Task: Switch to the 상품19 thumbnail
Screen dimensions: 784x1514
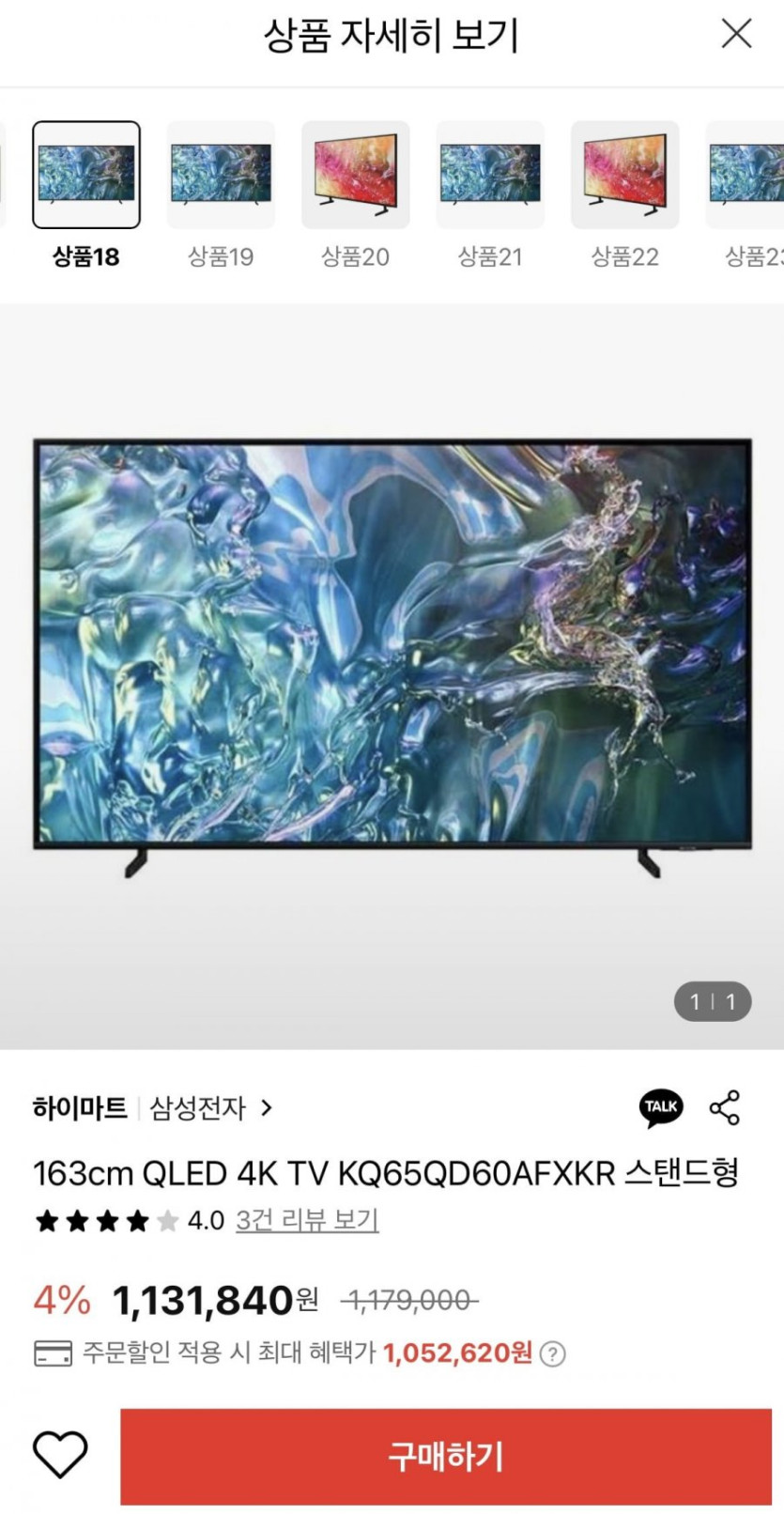Action: coord(221,175)
